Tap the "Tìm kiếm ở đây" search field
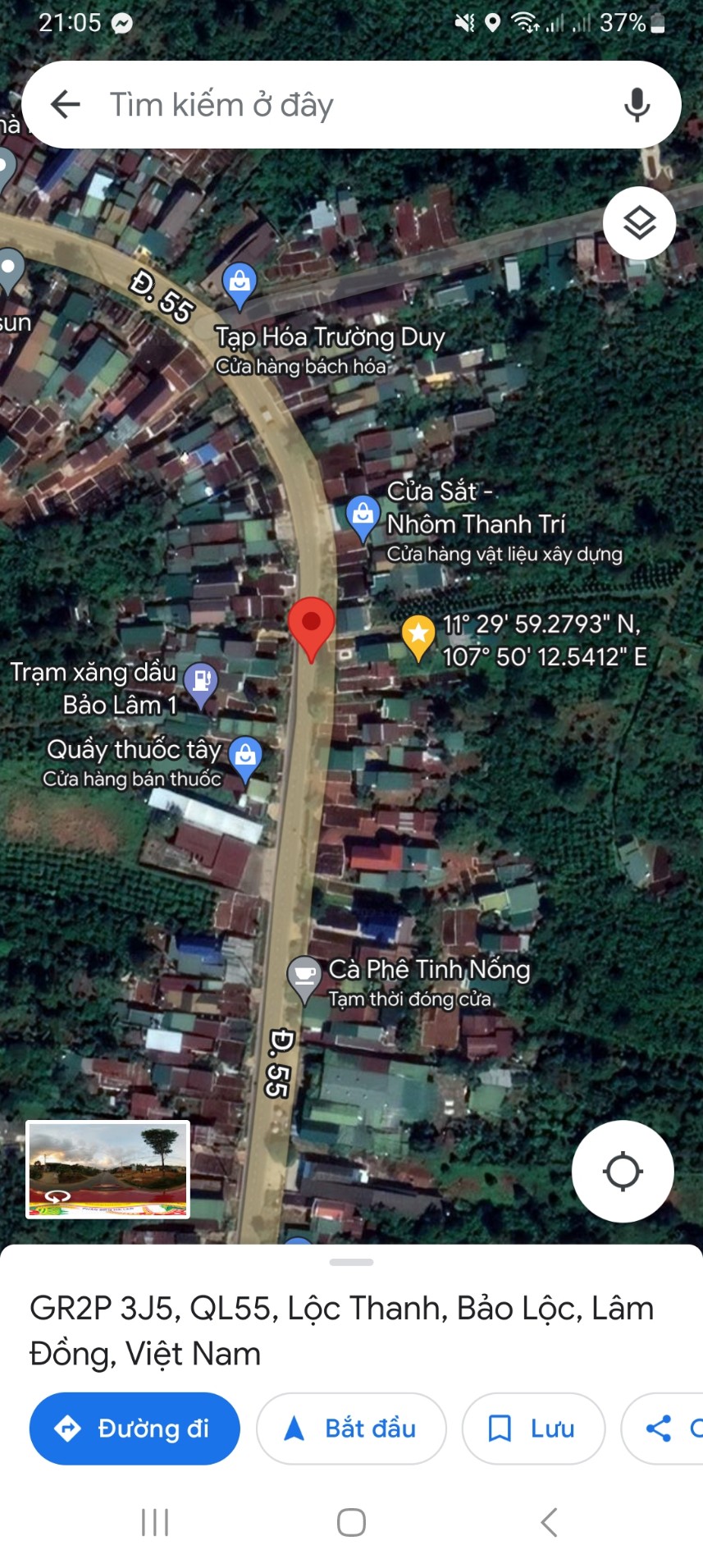 (345, 105)
